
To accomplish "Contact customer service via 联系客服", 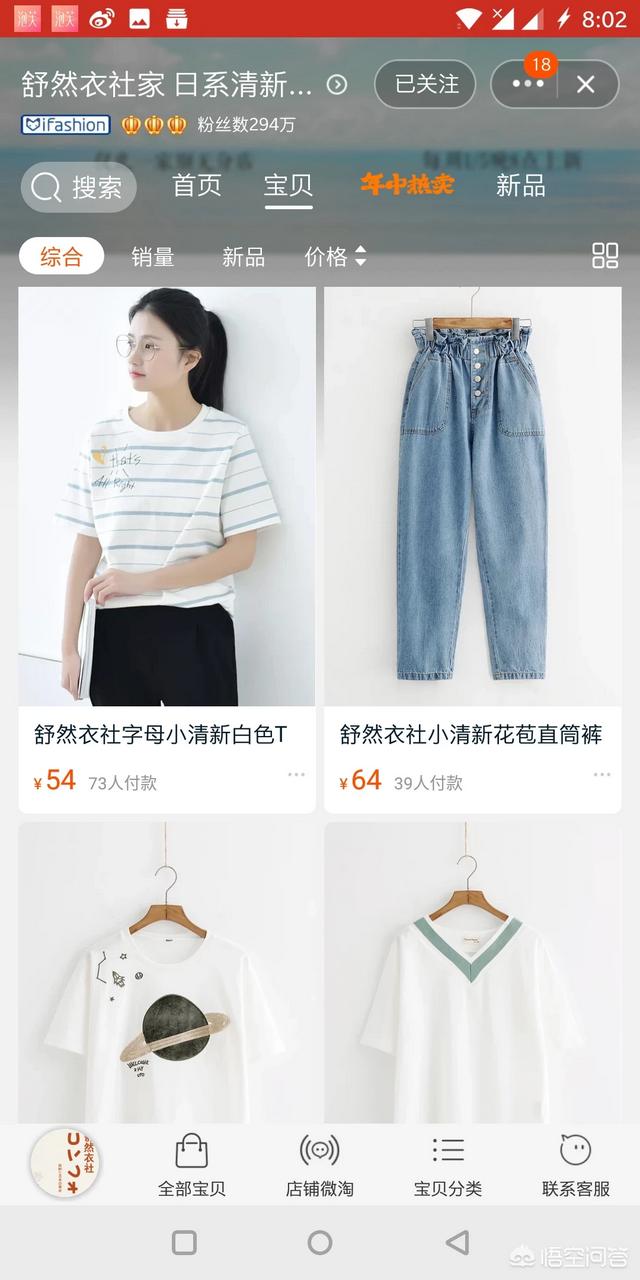I will pos(576,1165).
